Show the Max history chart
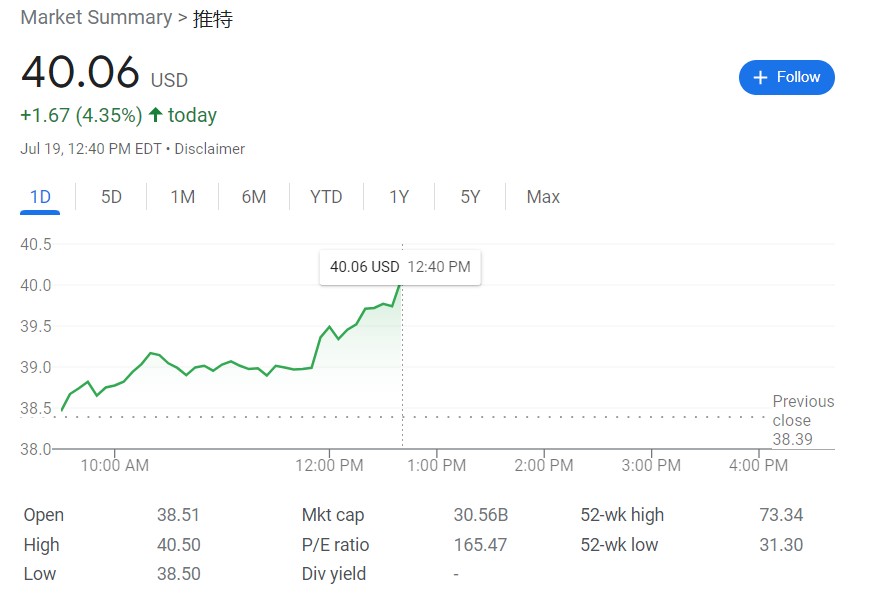This screenshot has width=883, height=603. click(x=543, y=197)
